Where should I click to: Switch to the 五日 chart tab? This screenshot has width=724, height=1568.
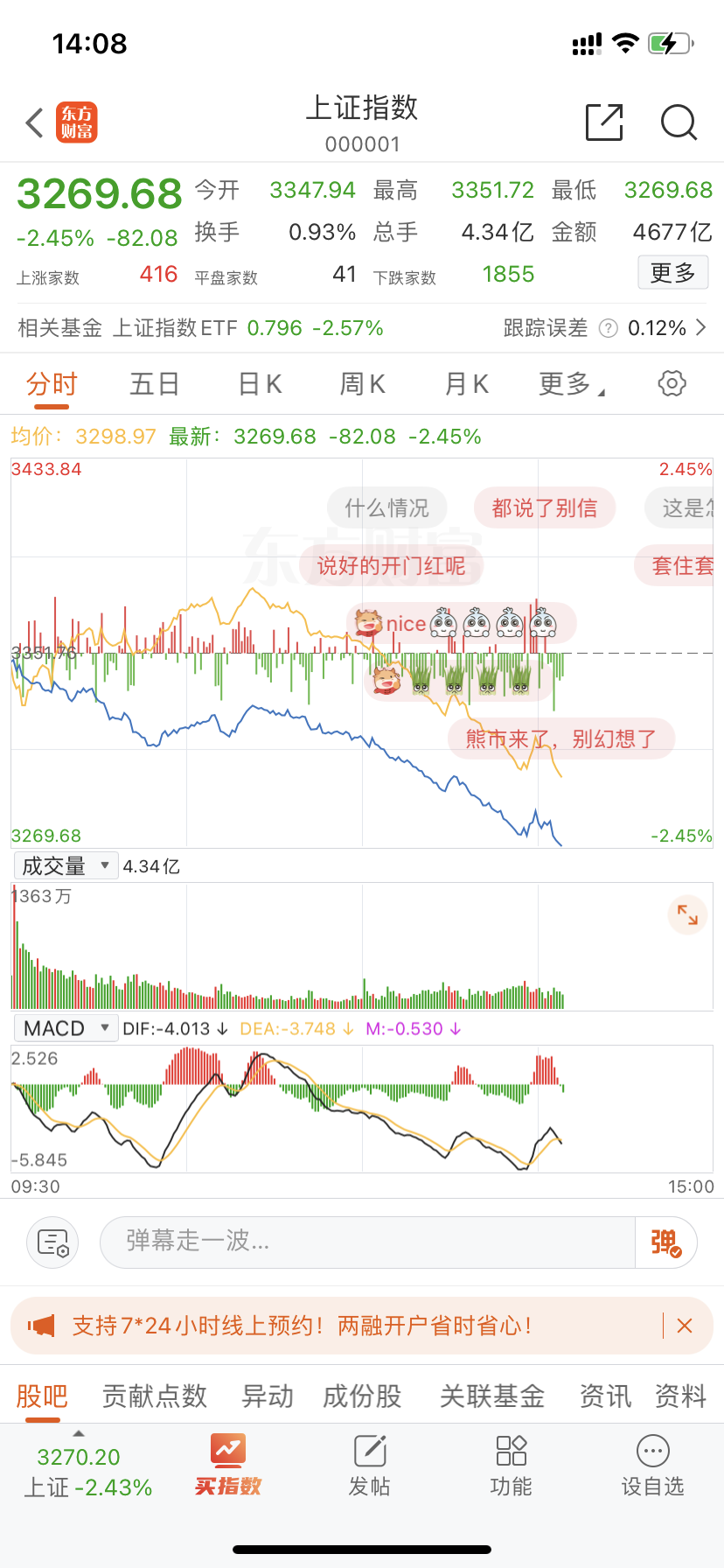(x=155, y=384)
